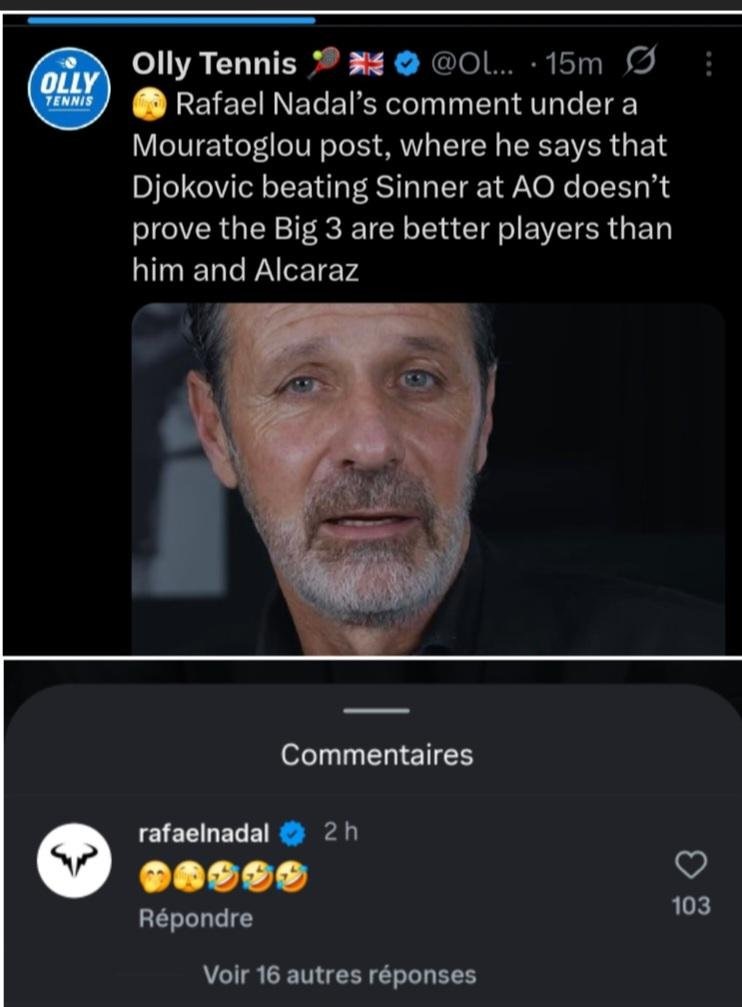
Task: Open the Olly Tennis profile picture
Action: (69, 88)
